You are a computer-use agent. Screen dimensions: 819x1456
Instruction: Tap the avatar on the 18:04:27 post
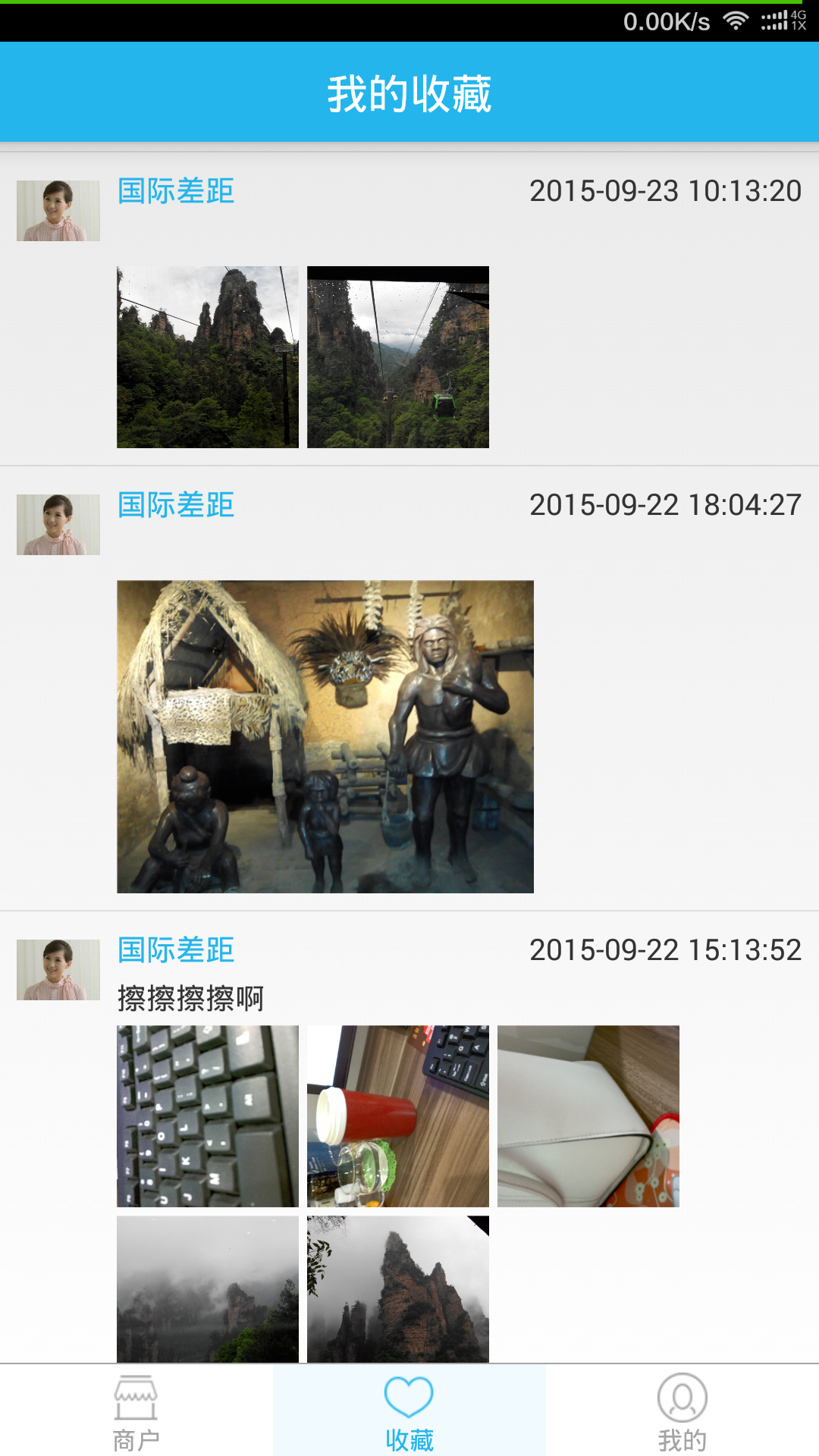[x=58, y=525]
